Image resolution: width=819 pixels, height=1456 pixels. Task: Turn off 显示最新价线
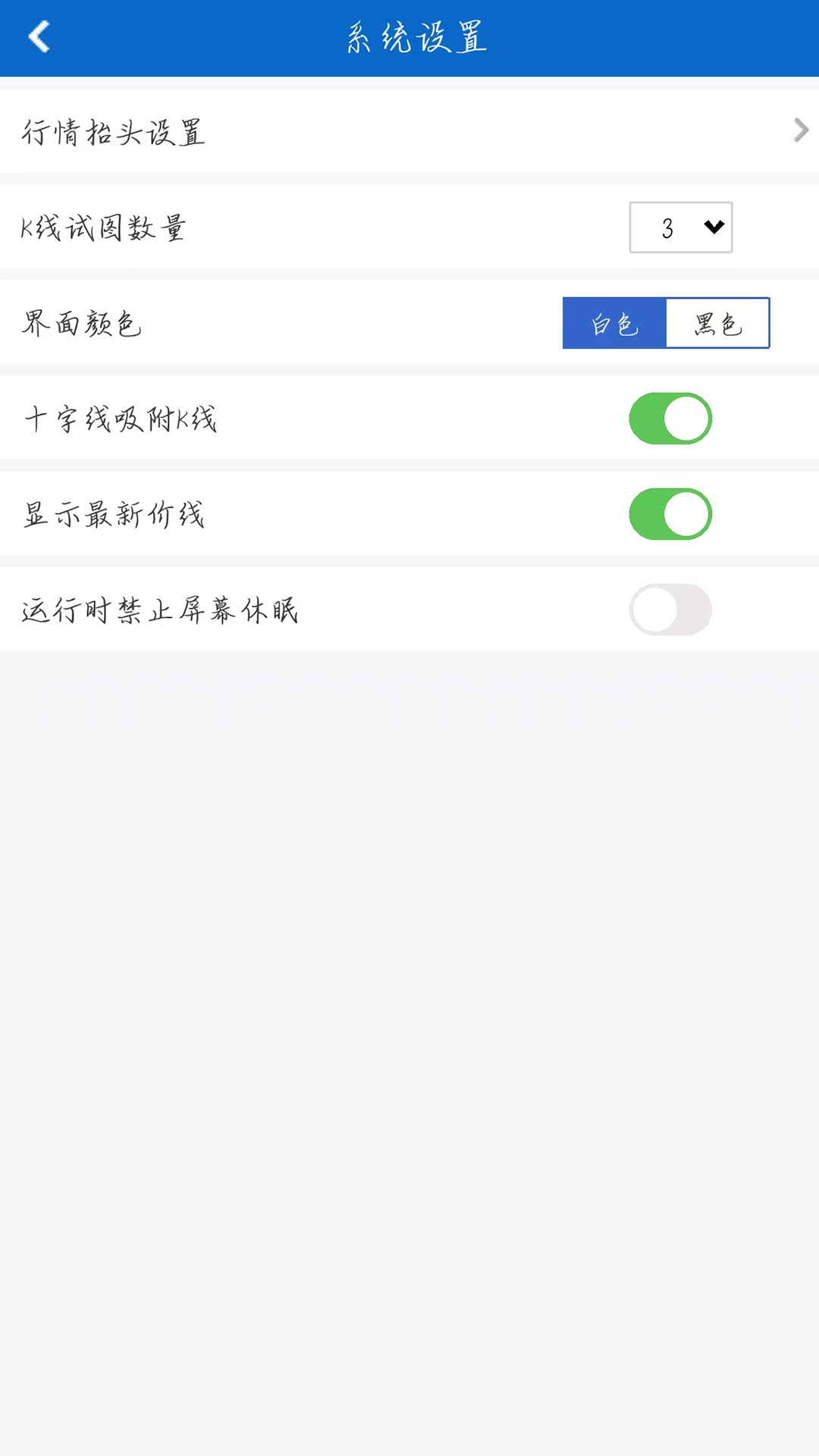670,513
